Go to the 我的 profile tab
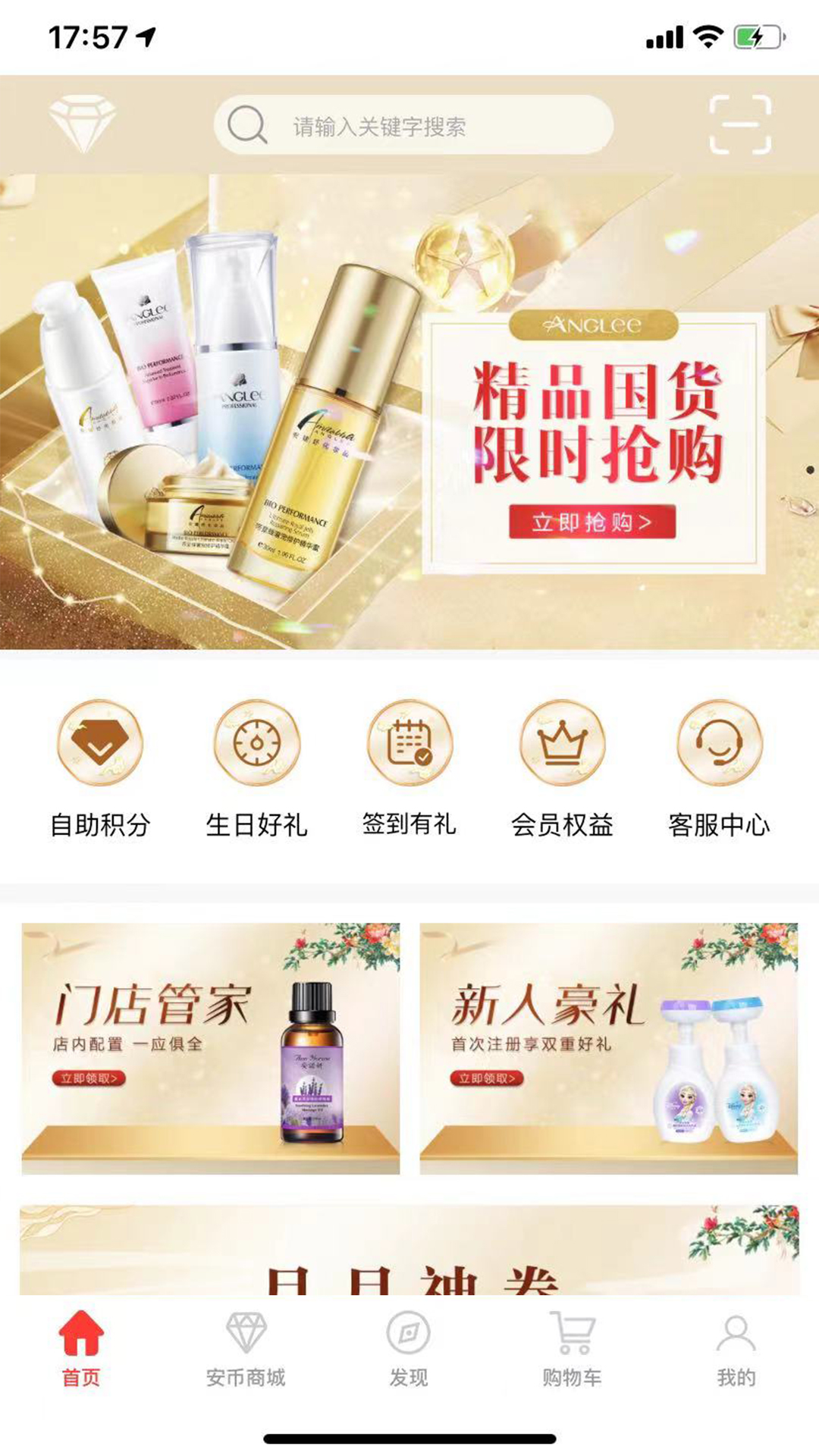Image resolution: width=819 pixels, height=1456 pixels. click(x=736, y=1348)
